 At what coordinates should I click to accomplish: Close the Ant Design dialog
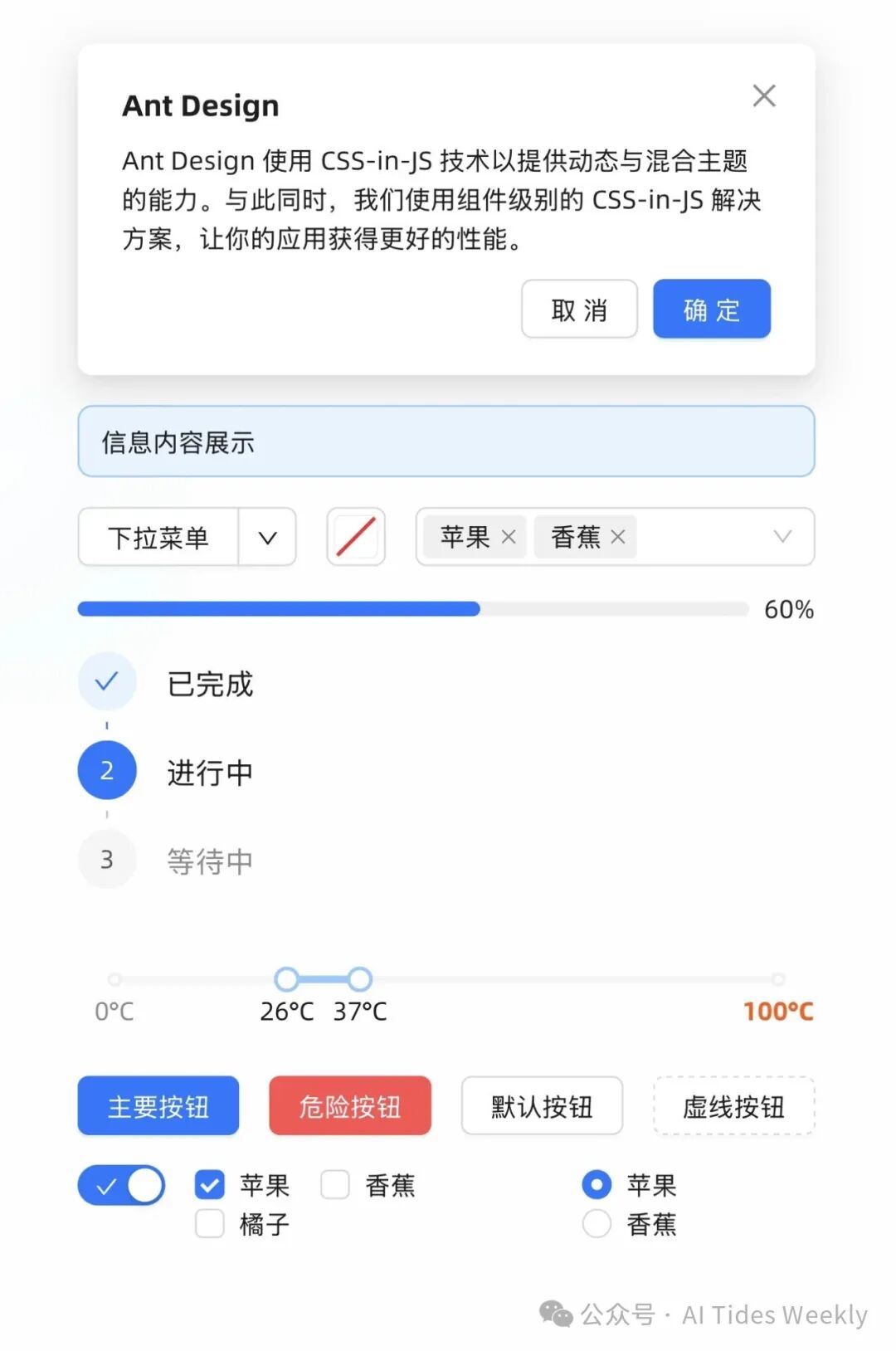[764, 95]
